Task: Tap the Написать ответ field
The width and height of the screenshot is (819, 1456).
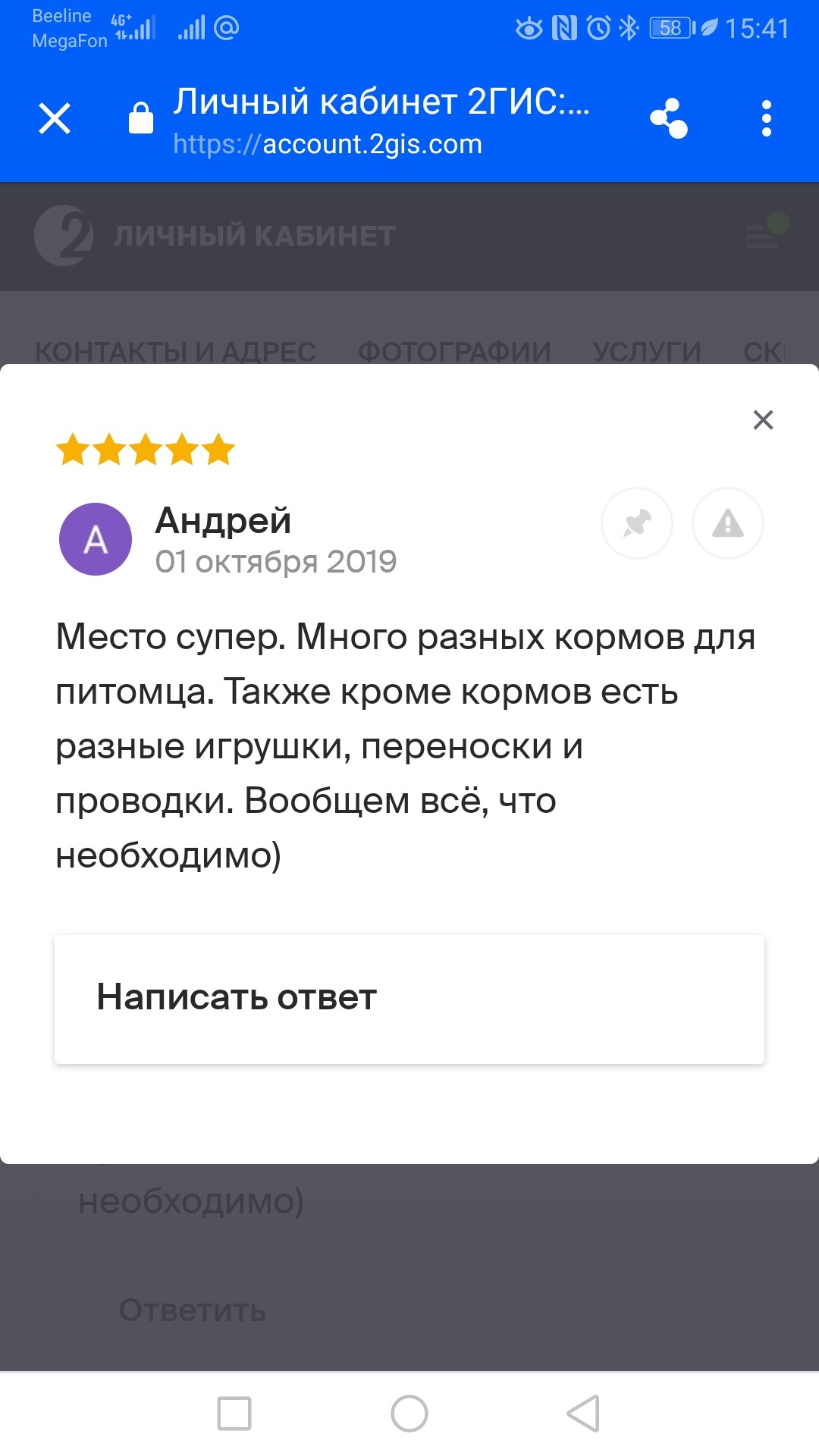Action: 409,999
